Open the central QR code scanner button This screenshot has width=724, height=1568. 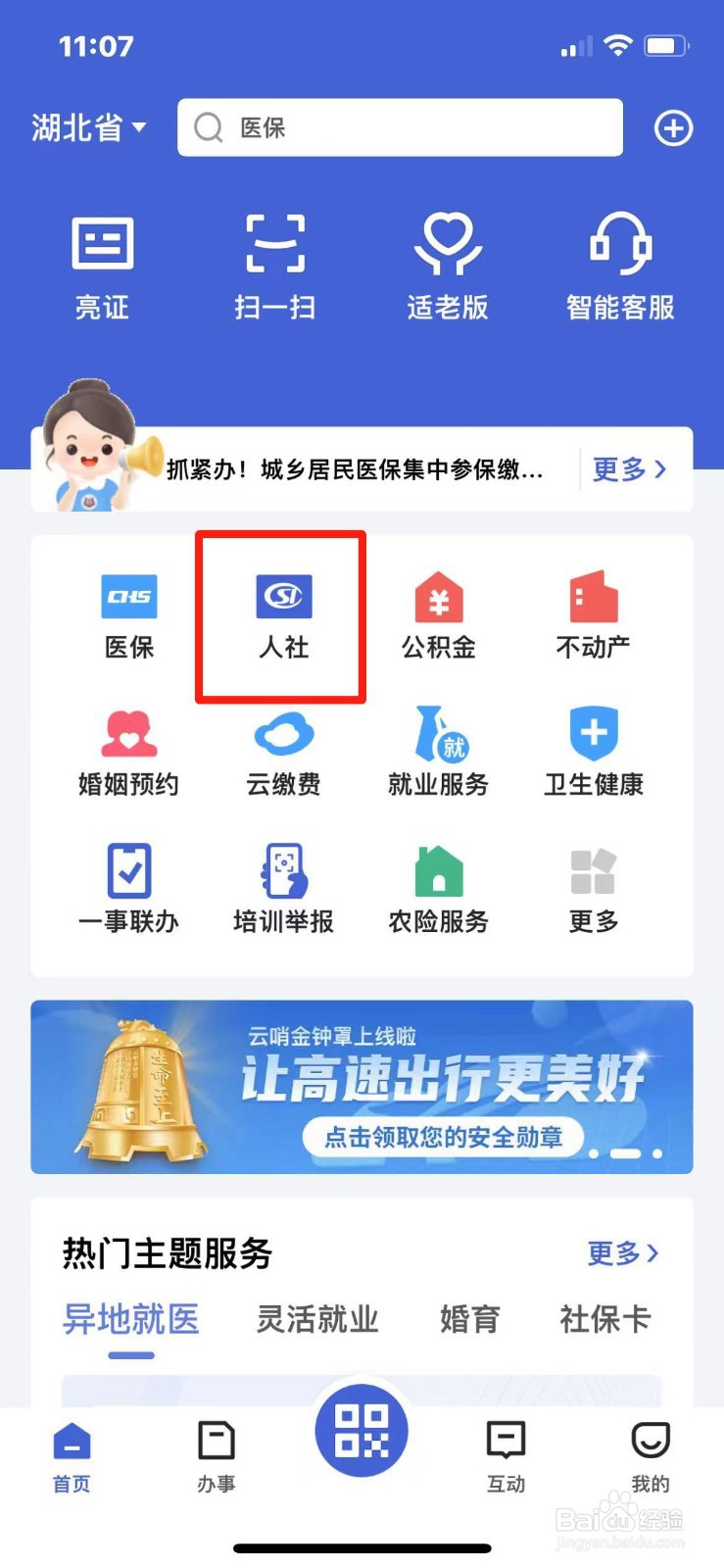(362, 1431)
